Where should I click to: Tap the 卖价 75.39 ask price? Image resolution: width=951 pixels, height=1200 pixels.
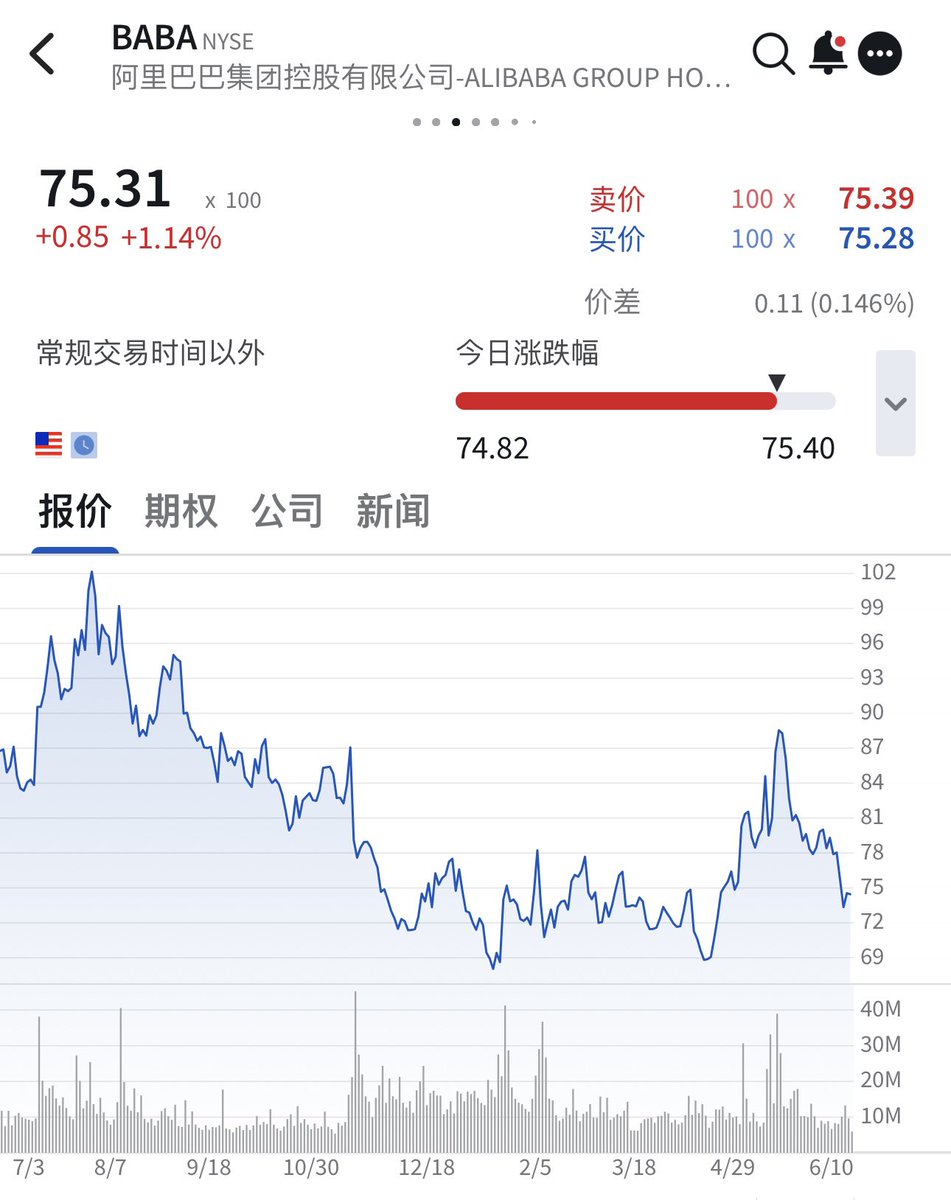(x=876, y=199)
